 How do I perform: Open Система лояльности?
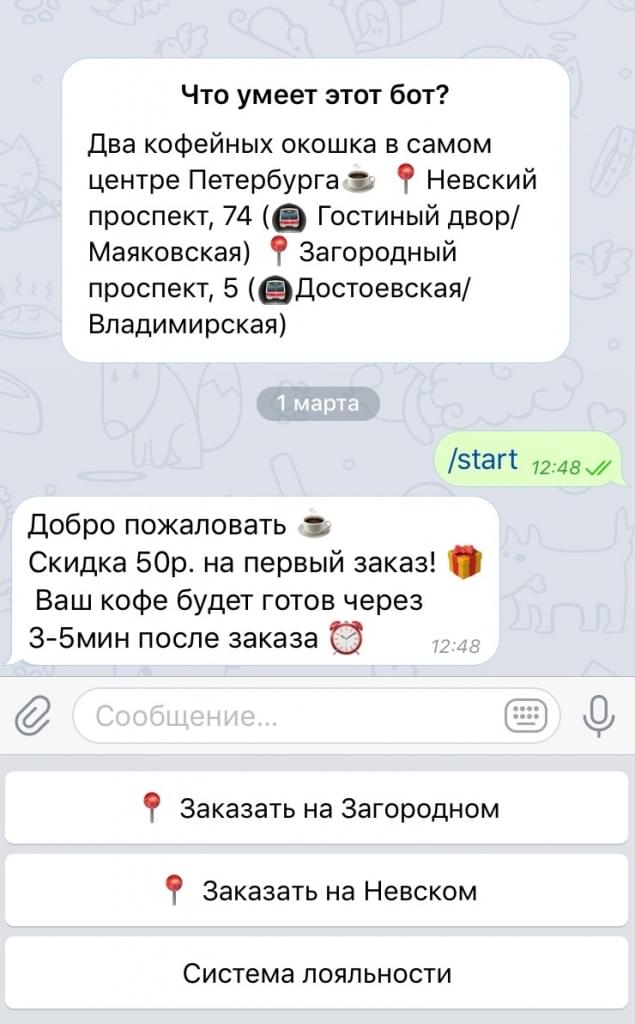click(316, 973)
